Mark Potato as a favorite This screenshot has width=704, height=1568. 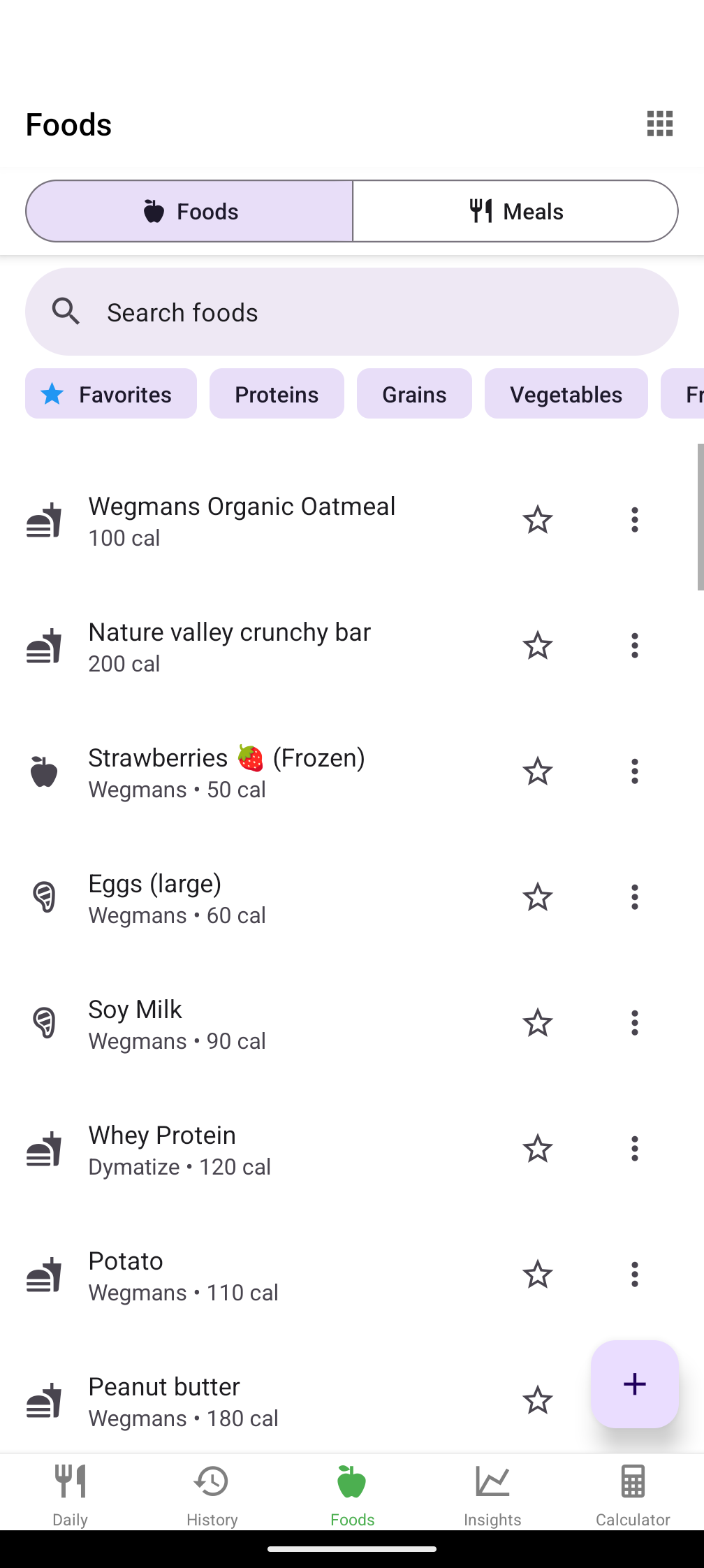[537, 1275]
